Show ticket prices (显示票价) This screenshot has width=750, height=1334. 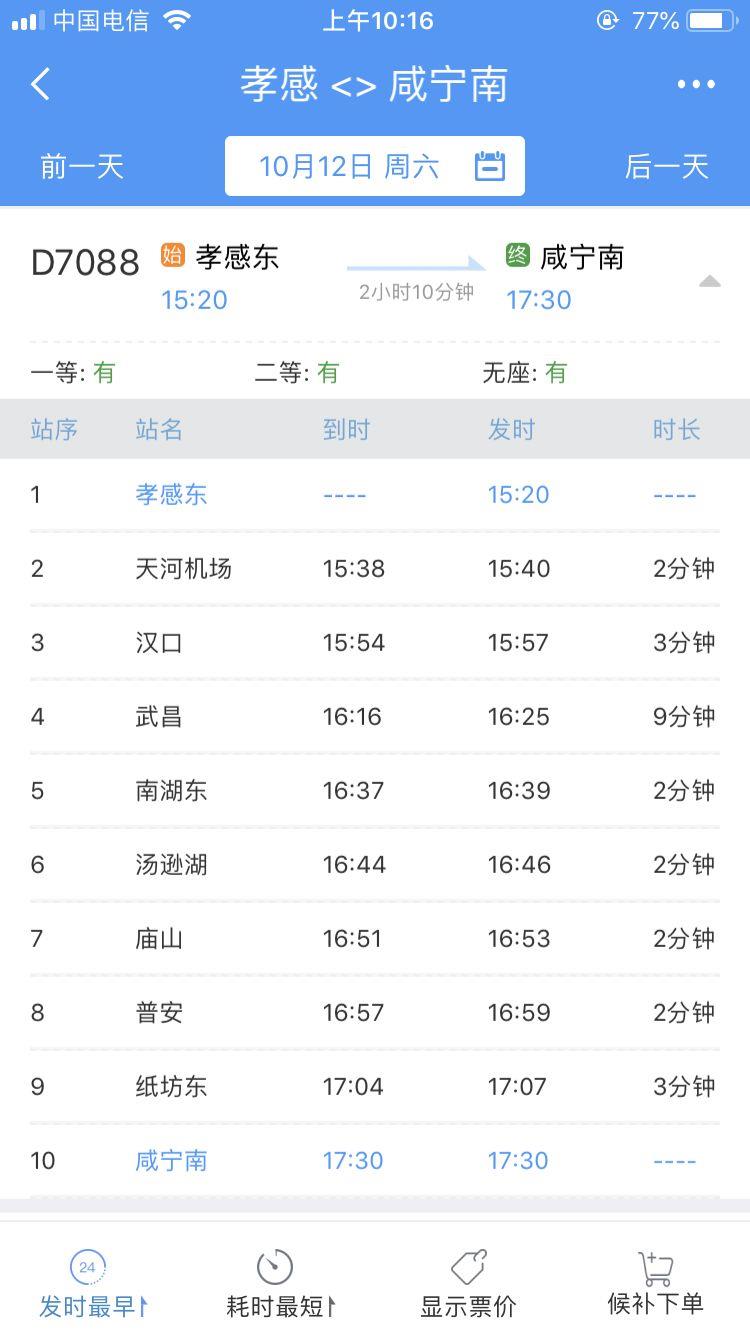click(x=468, y=1284)
